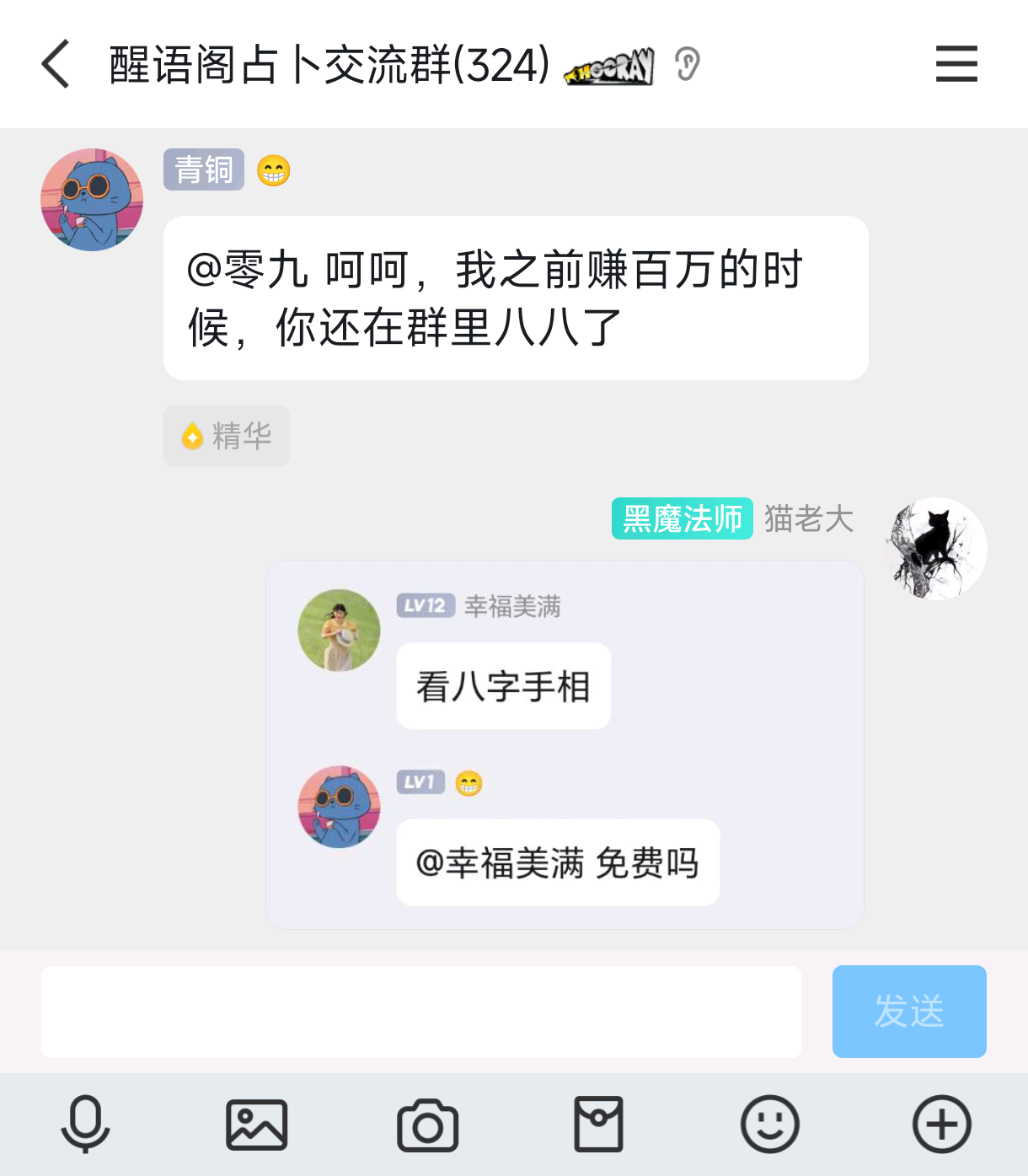The width and height of the screenshot is (1028, 1176).
Task: Open the group menu with three lines
Action: [956, 64]
